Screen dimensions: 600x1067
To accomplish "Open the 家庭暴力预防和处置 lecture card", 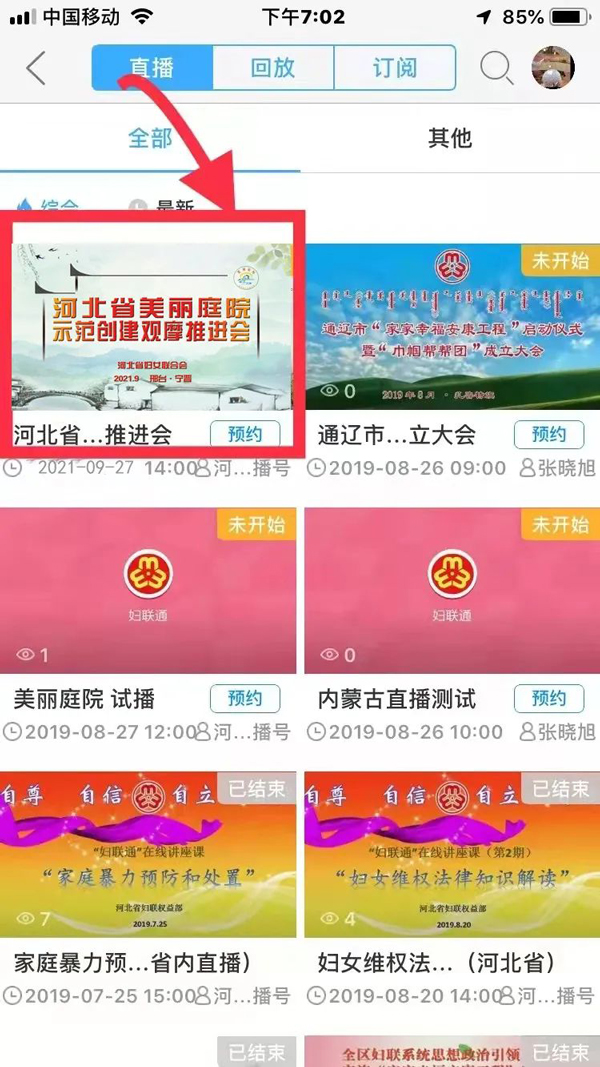I will click(148, 853).
